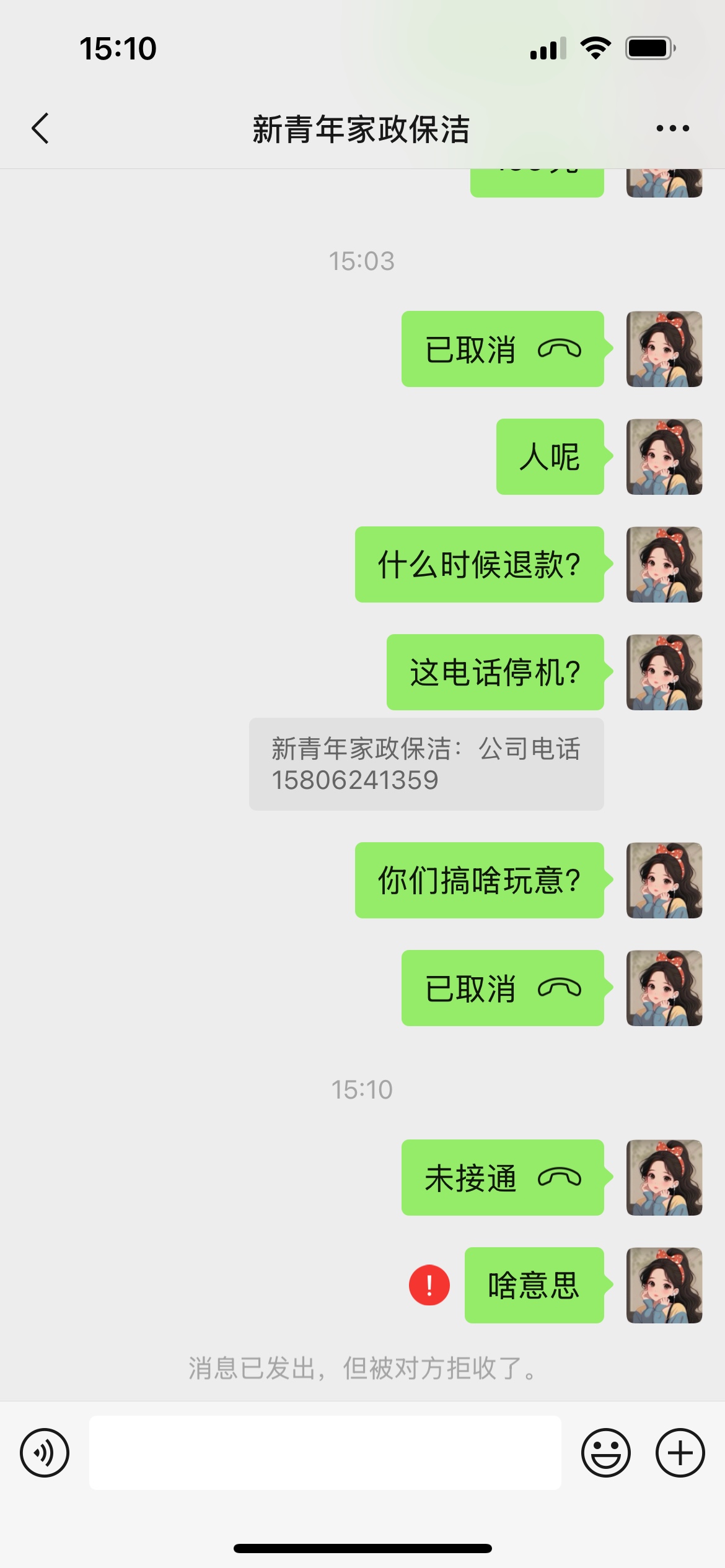Open the three-dot chat info menu
The height and width of the screenshot is (1568, 725).
click(672, 129)
